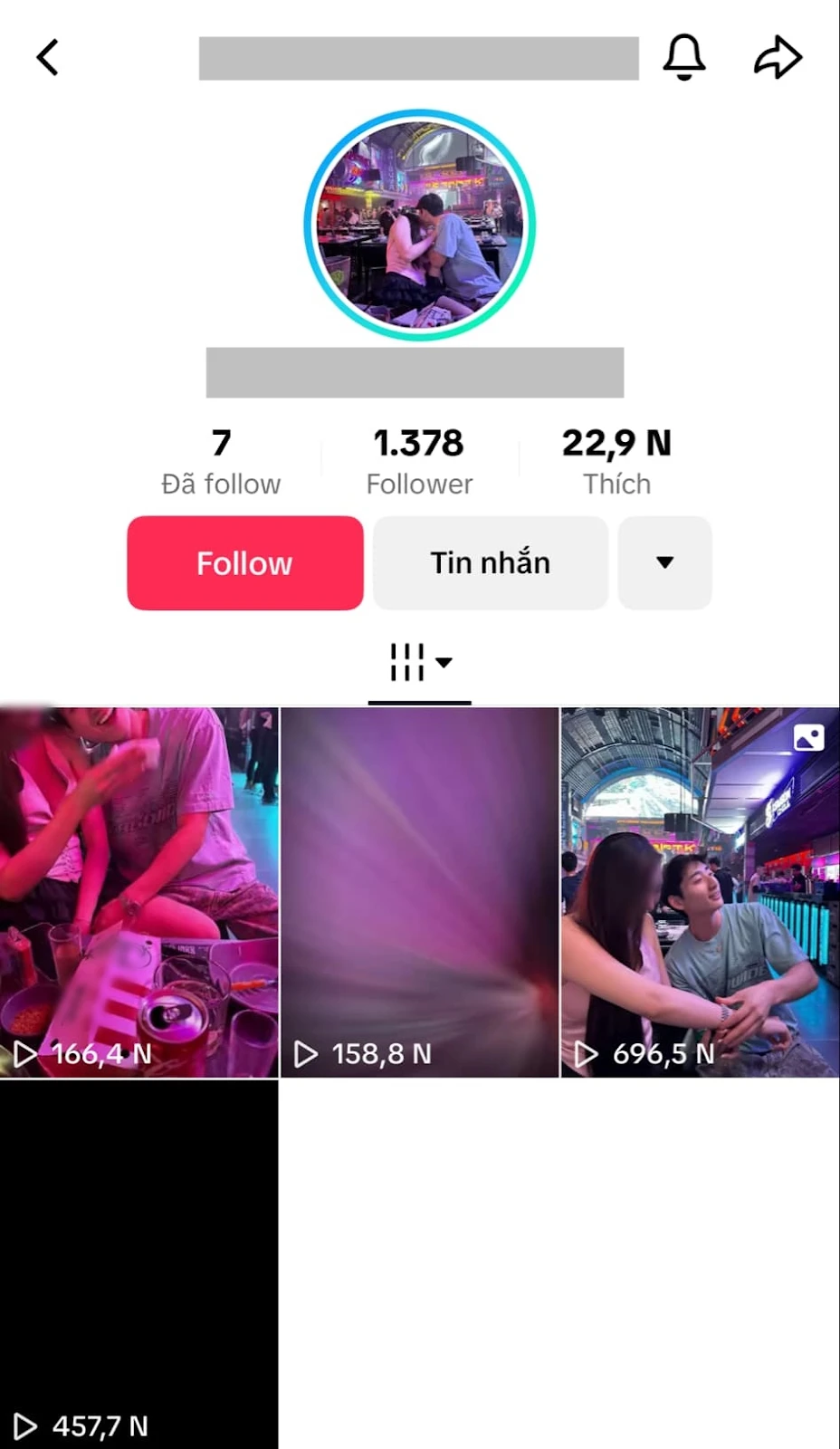840x1449 pixels.
Task: Expand the dropdown arrow beside Tin nhắn
Action: tap(664, 562)
